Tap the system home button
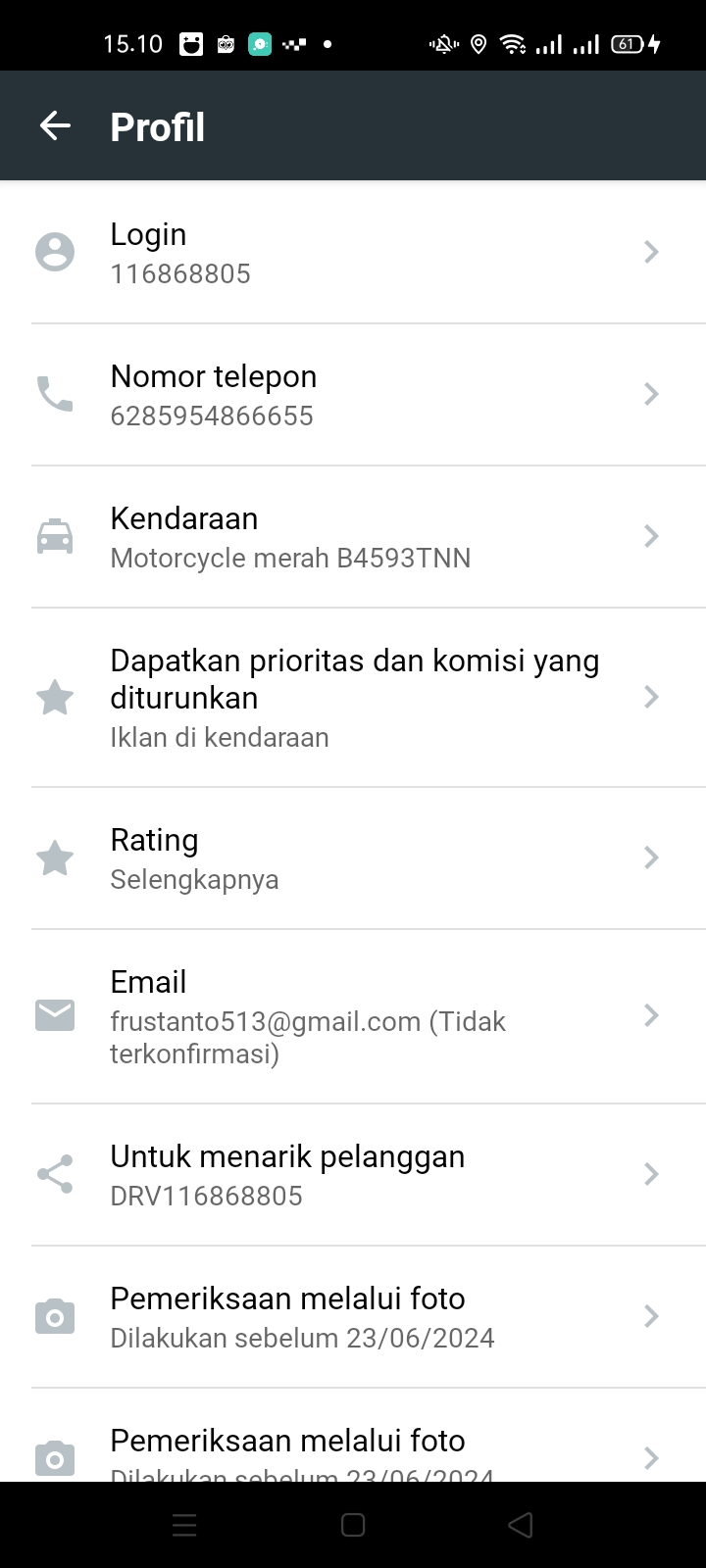The width and height of the screenshot is (706, 1568). (x=353, y=1525)
